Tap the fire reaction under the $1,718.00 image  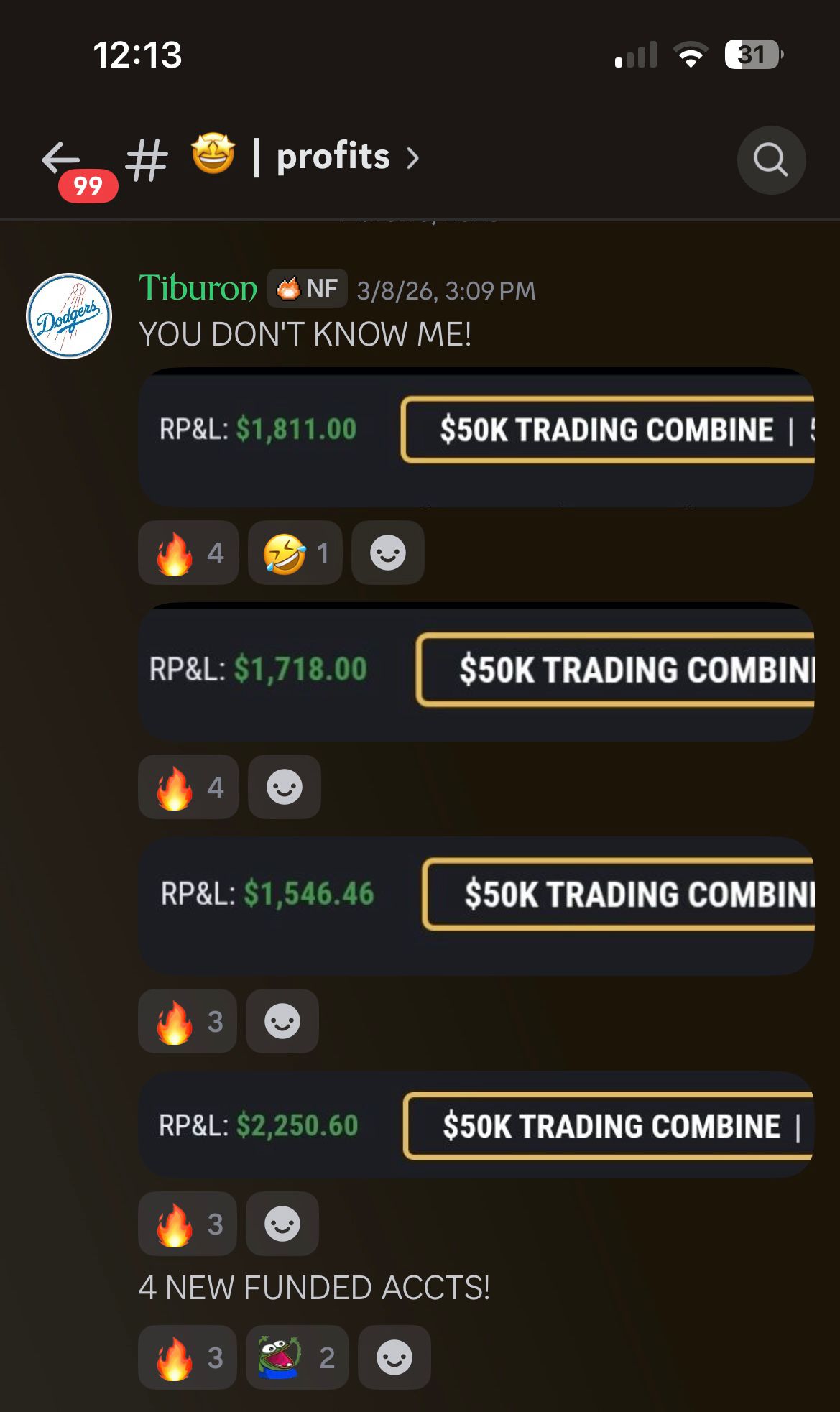tap(188, 787)
